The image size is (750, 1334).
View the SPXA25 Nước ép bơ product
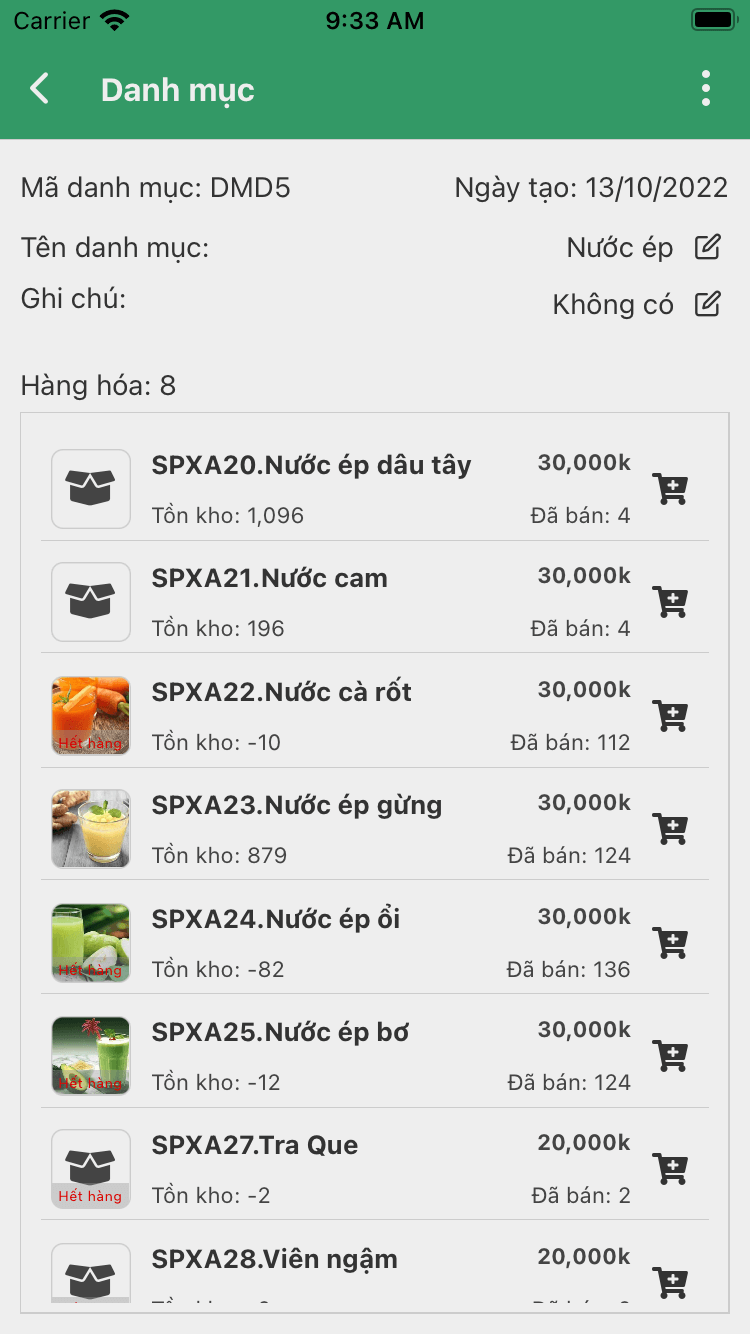[340, 1055]
